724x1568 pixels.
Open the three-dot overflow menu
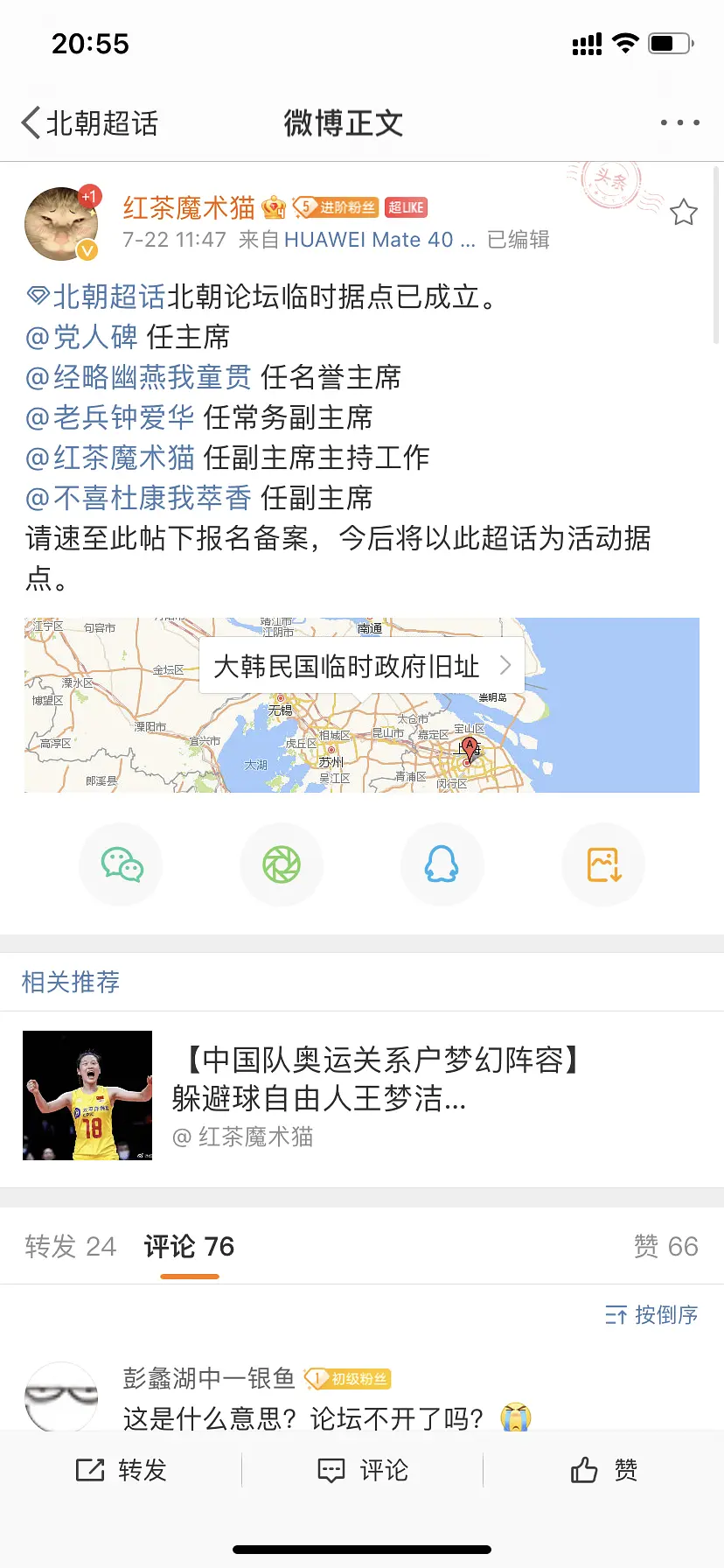679,123
